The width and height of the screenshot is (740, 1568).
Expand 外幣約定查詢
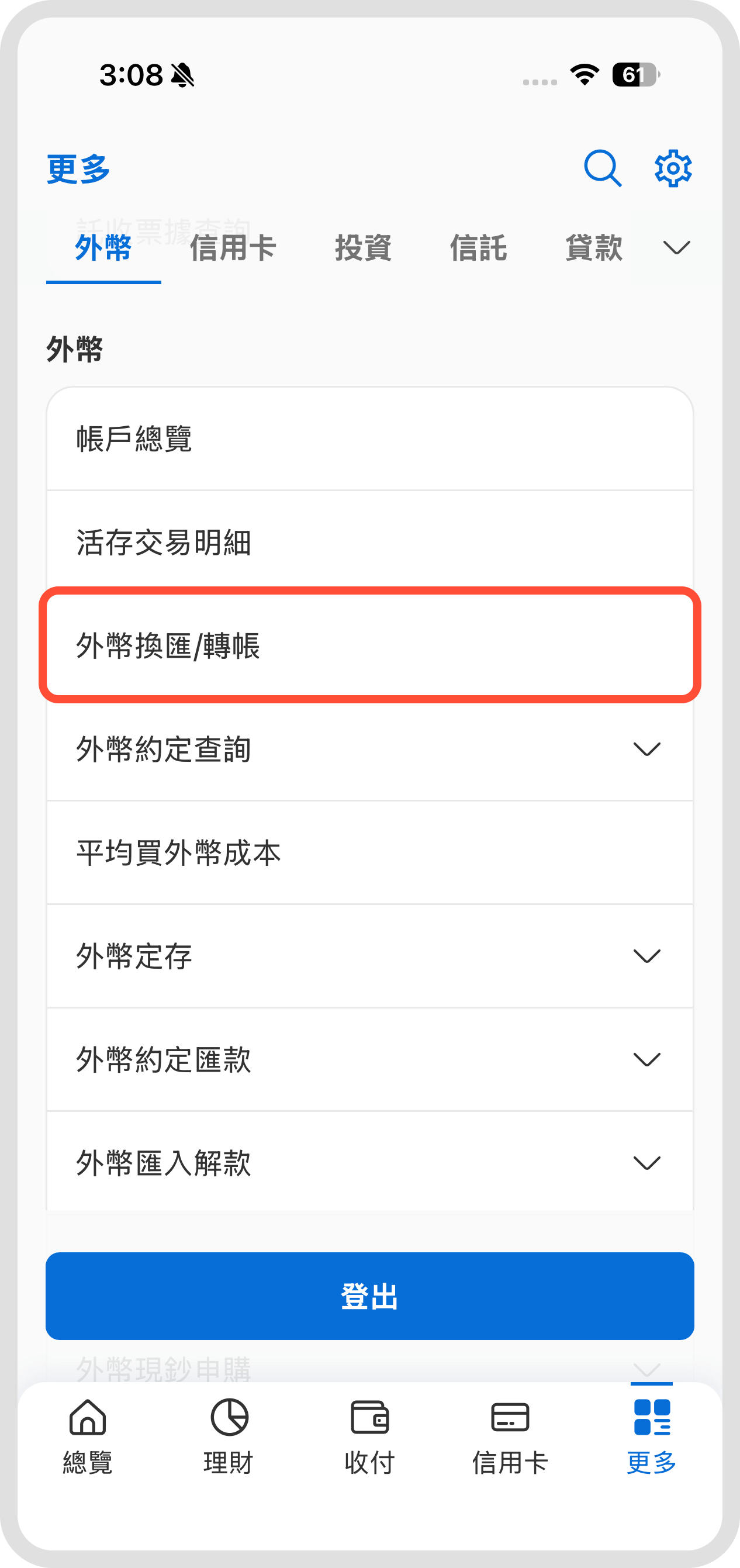[x=369, y=750]
